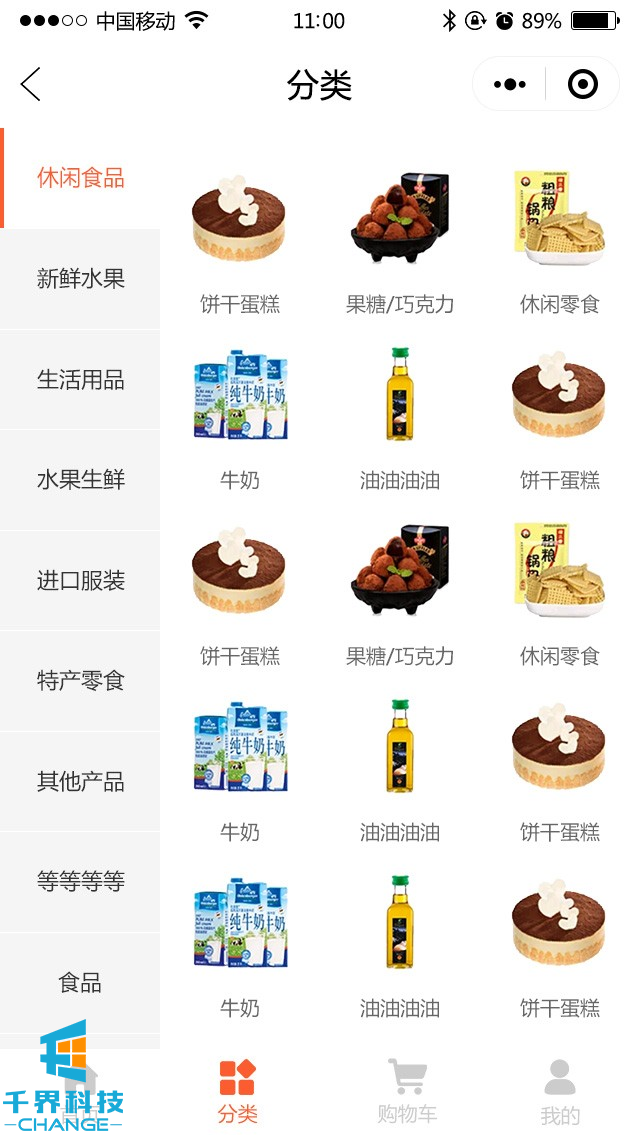The width and height of the screenshot is (640, 1135).
Task: Open the 购物车 shopping cart tab
Action: tap(407, 1091)
